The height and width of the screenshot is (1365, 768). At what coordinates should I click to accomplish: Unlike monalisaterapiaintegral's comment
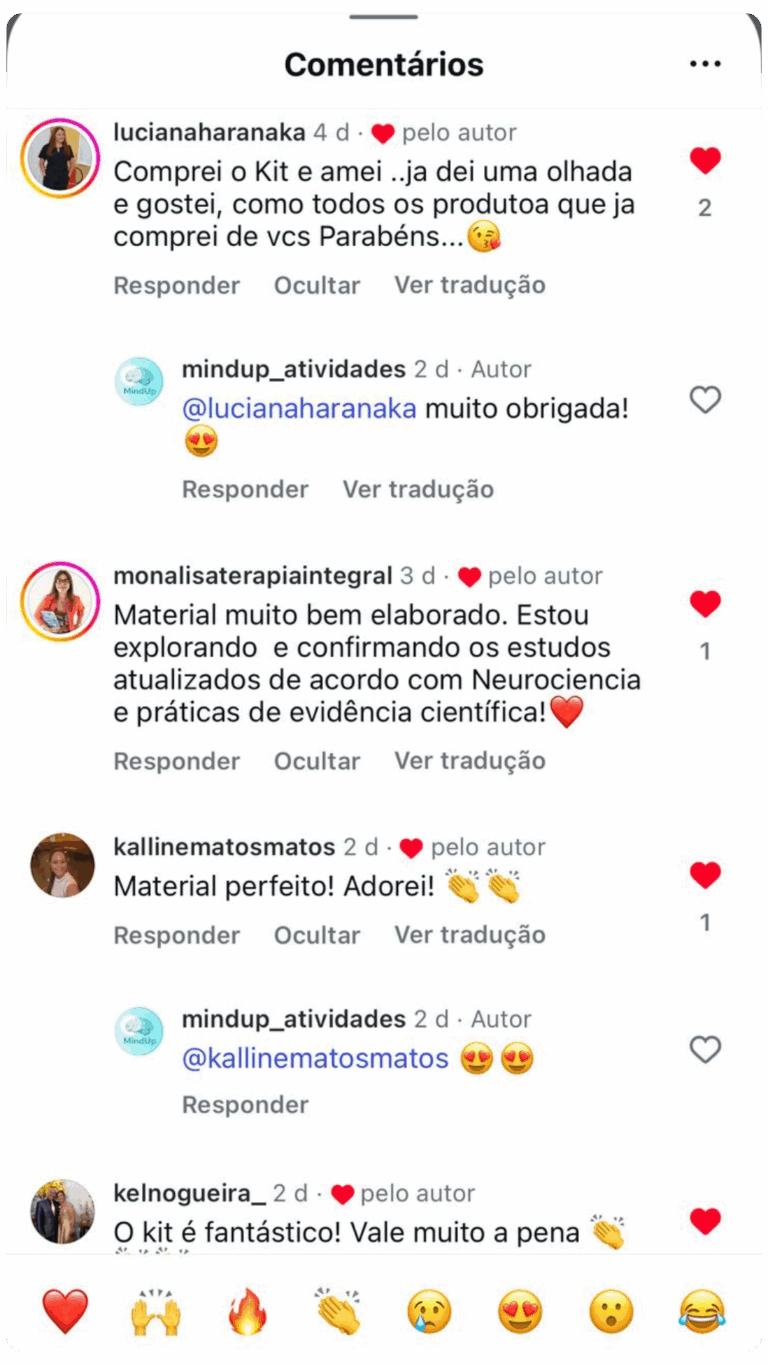(x=705, y=604)
